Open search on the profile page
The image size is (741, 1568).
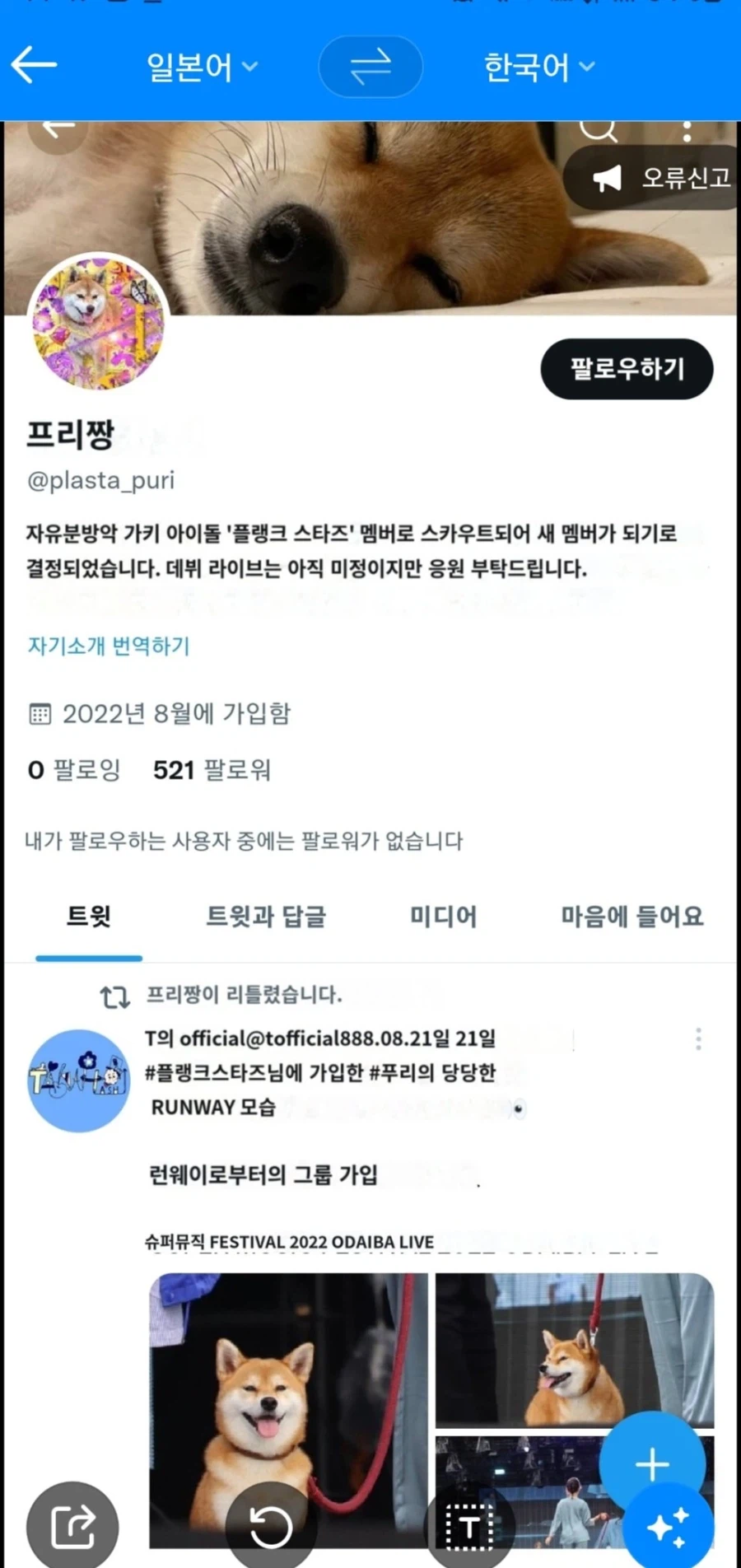tap(599, 129)
